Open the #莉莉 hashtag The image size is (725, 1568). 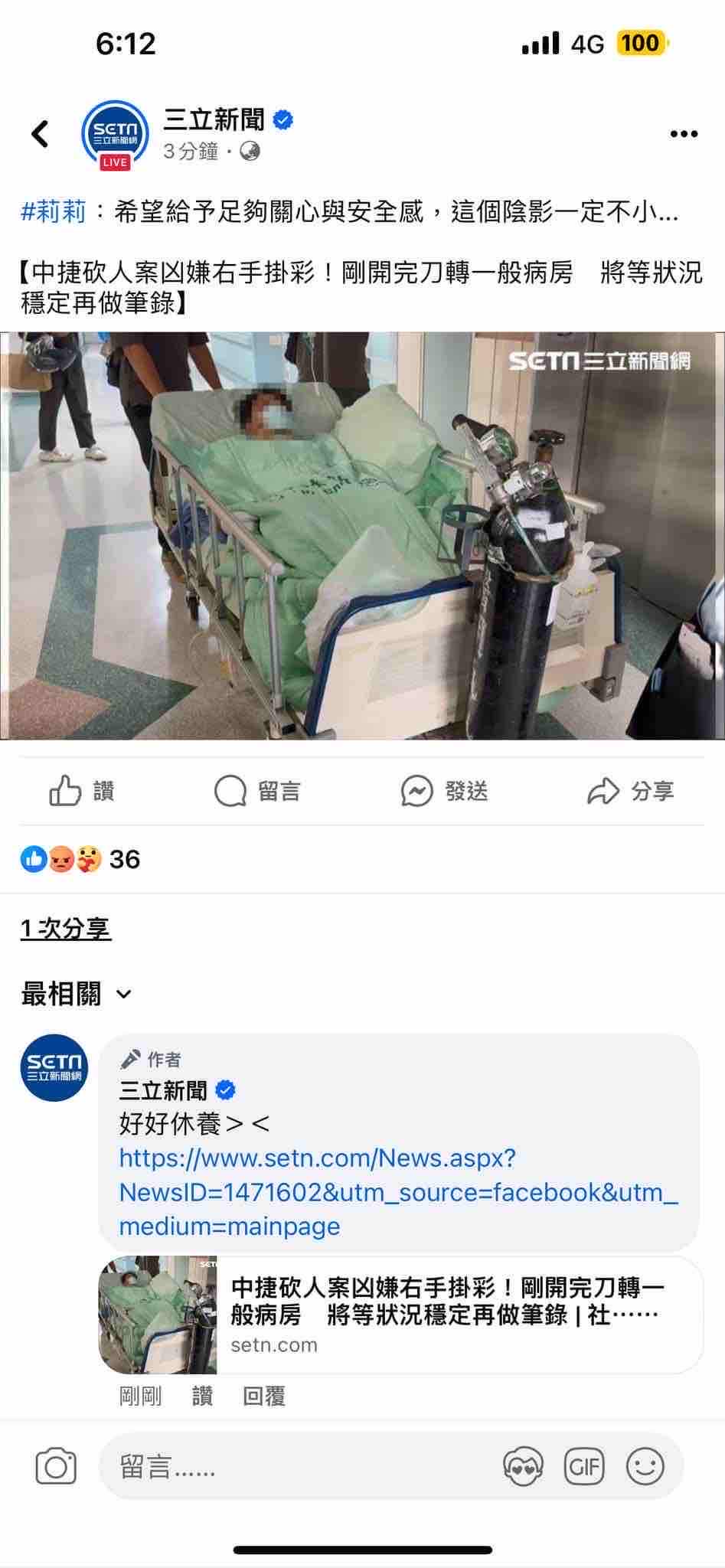tap(53, 211)
